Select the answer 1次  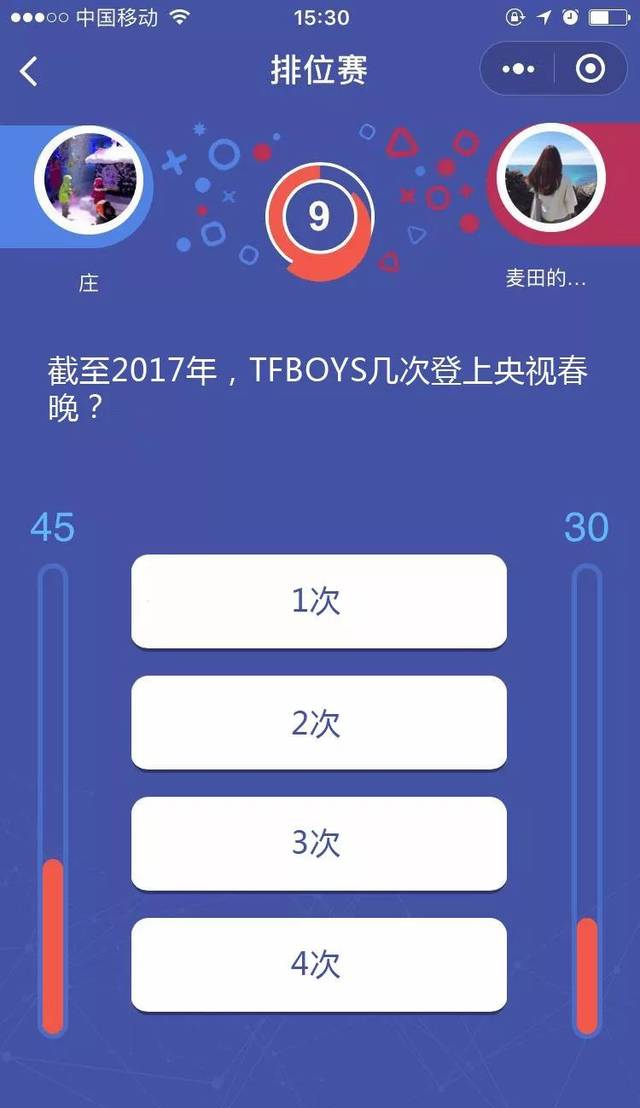click(319, 601)
